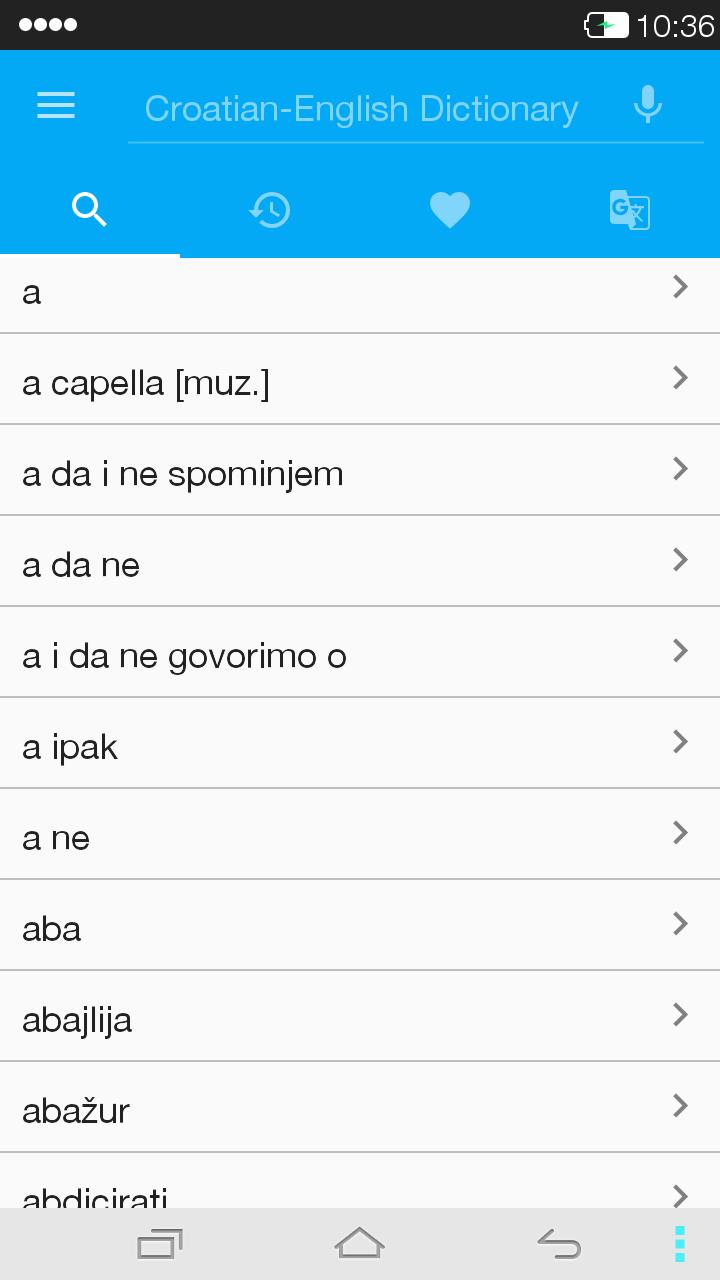Expand the entry 'a da ne'

click(x=360, y=563)
